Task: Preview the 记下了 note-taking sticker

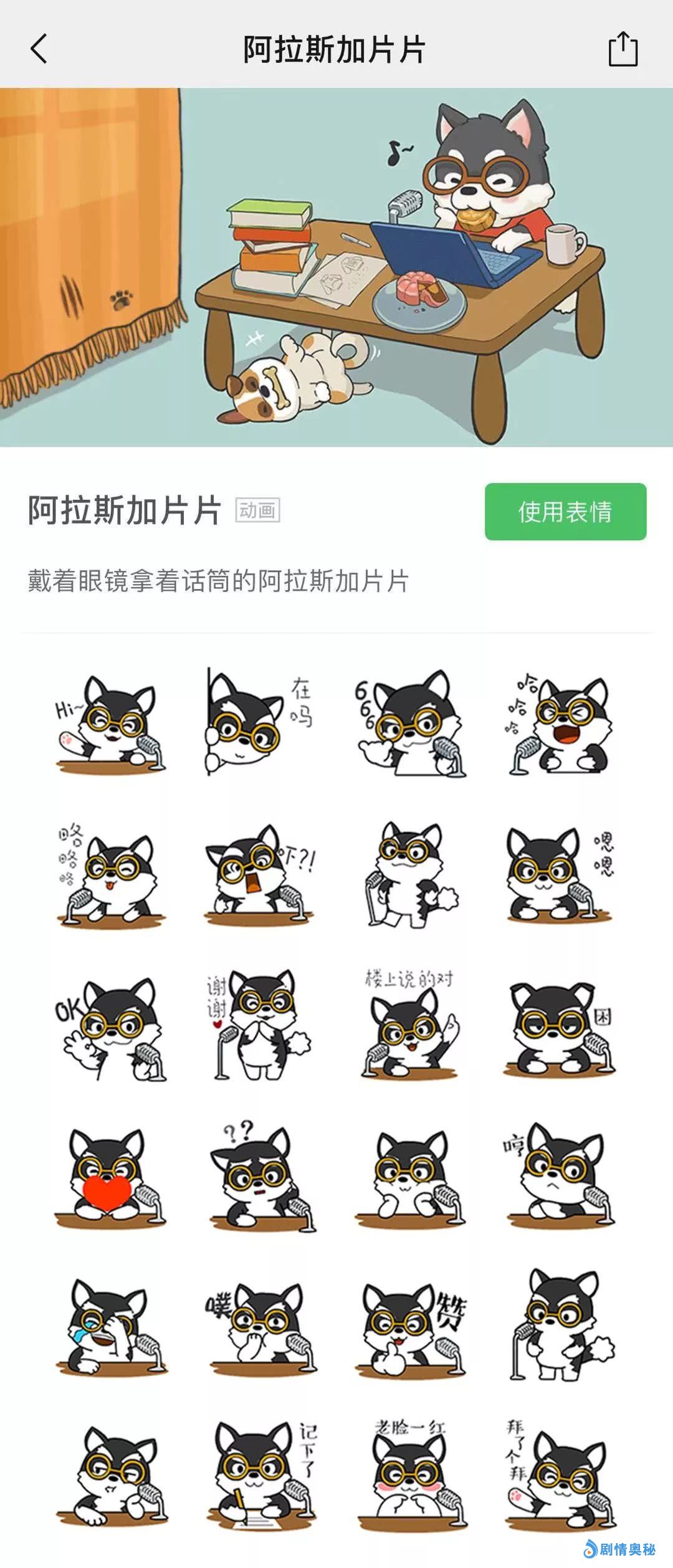Action: pyautogui.click(x=258, y=1478)
